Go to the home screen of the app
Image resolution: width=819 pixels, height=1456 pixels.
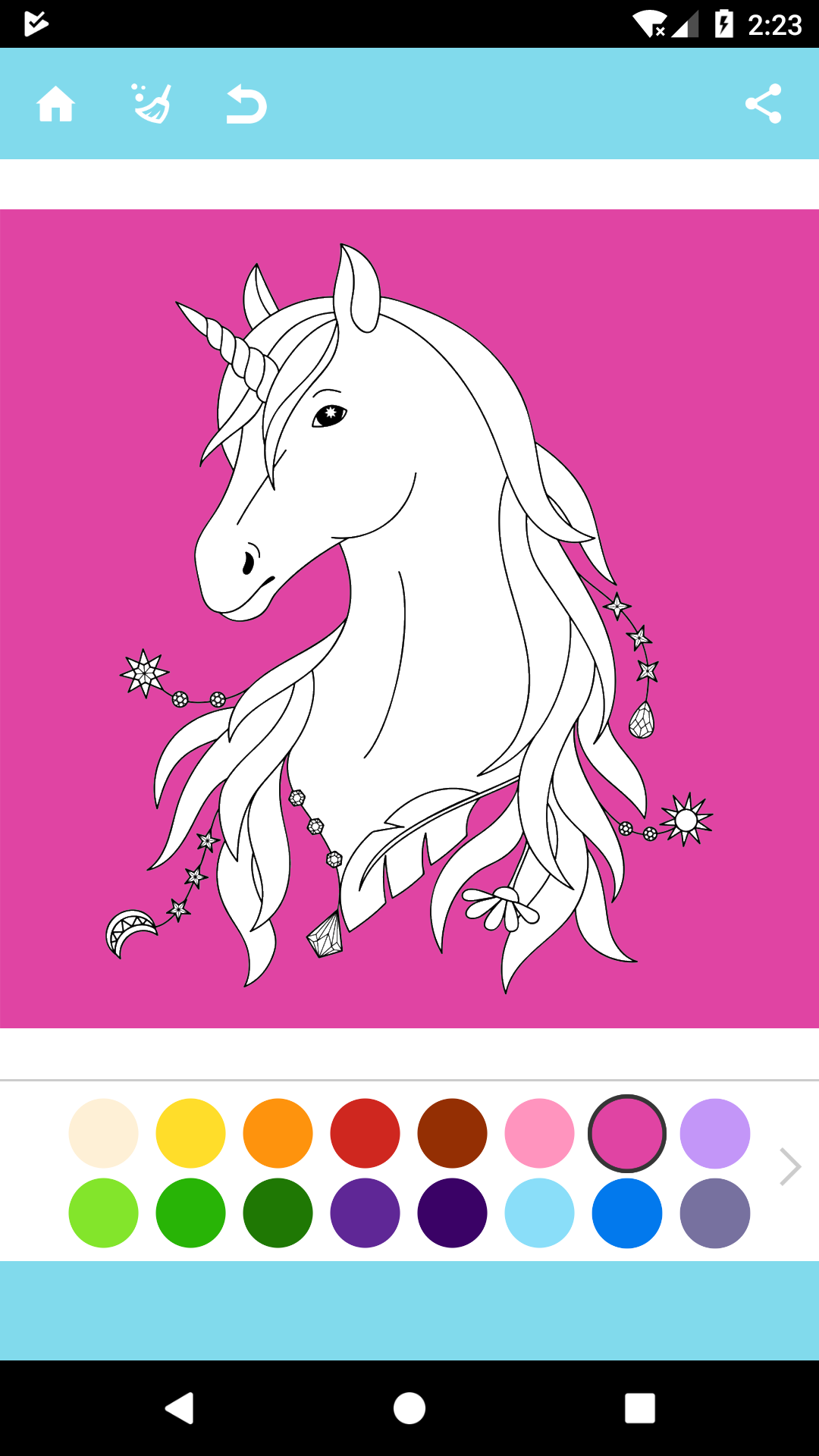56,104
